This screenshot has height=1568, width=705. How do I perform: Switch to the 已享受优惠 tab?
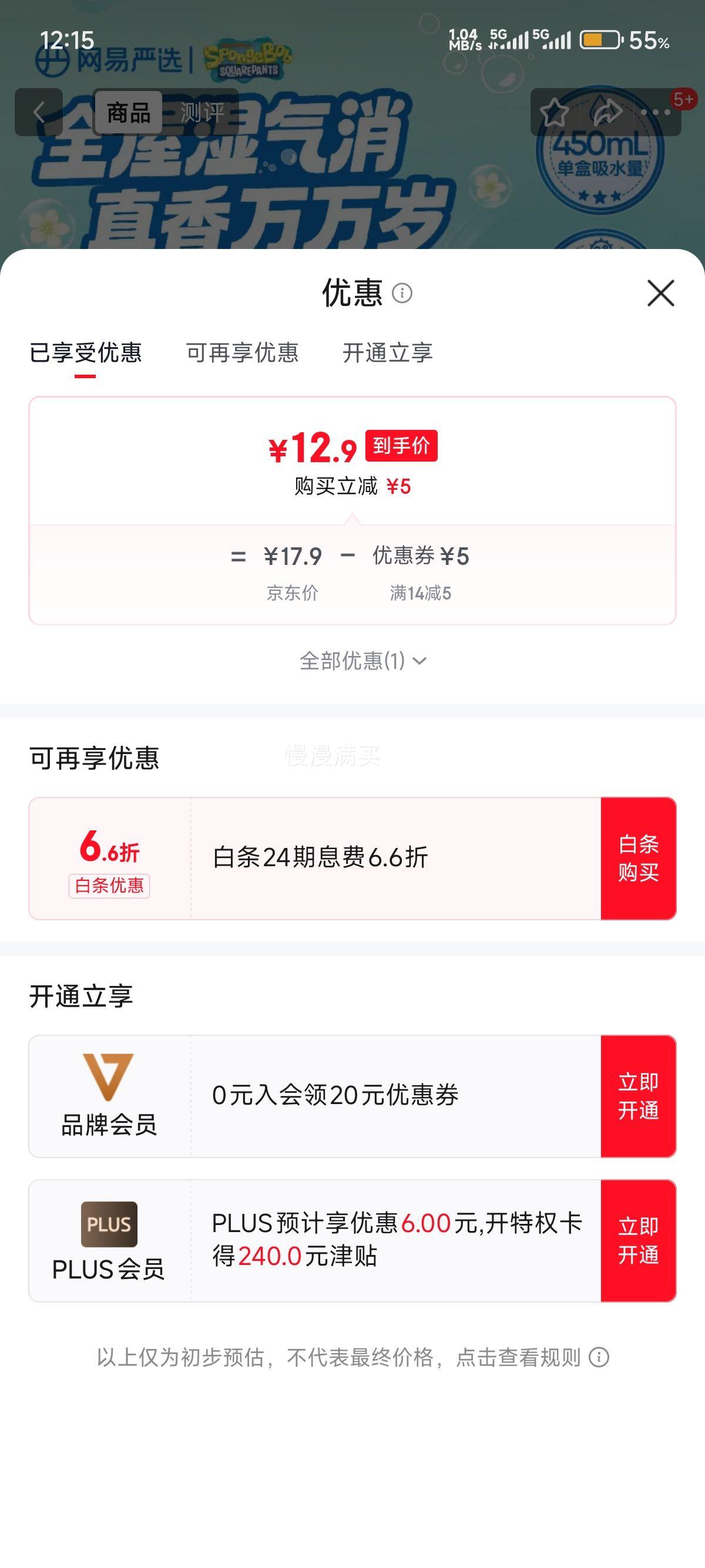pos(87,354)
